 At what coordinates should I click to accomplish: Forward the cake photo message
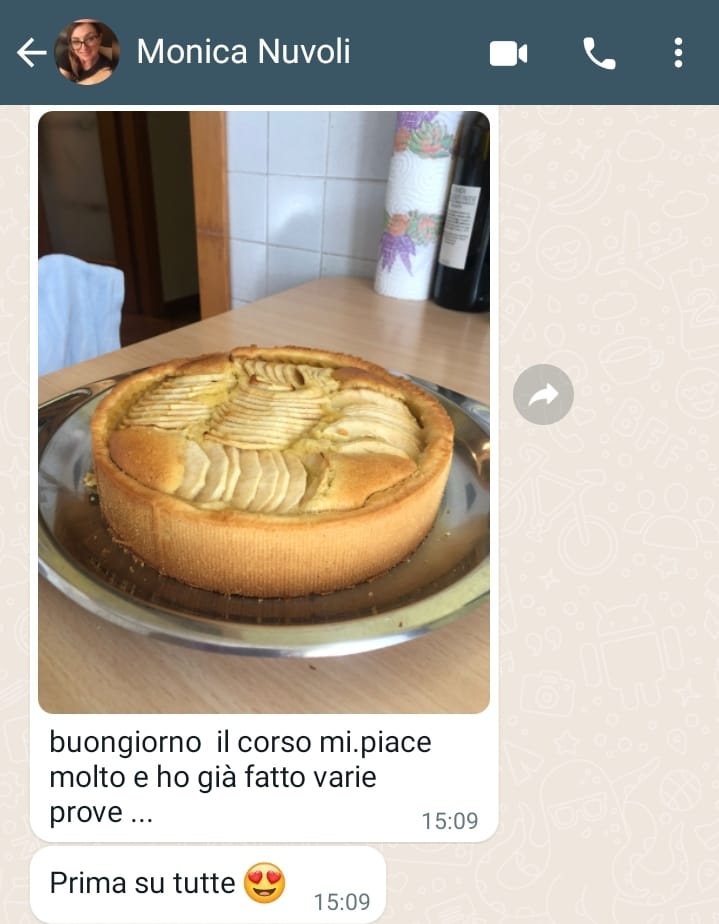pos(543,395)
